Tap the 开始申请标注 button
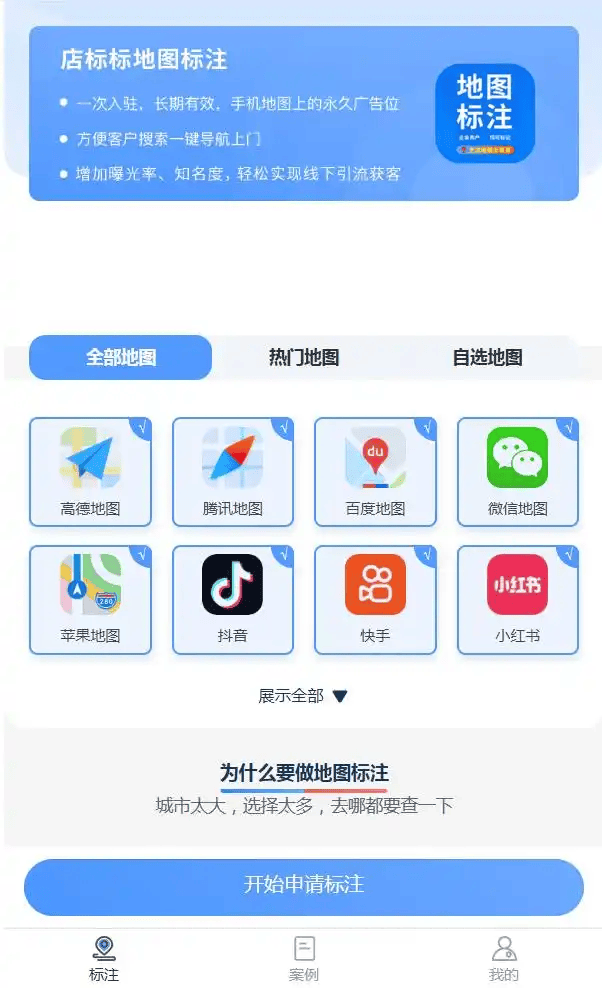The image size is (602, 988). point(304,886)
